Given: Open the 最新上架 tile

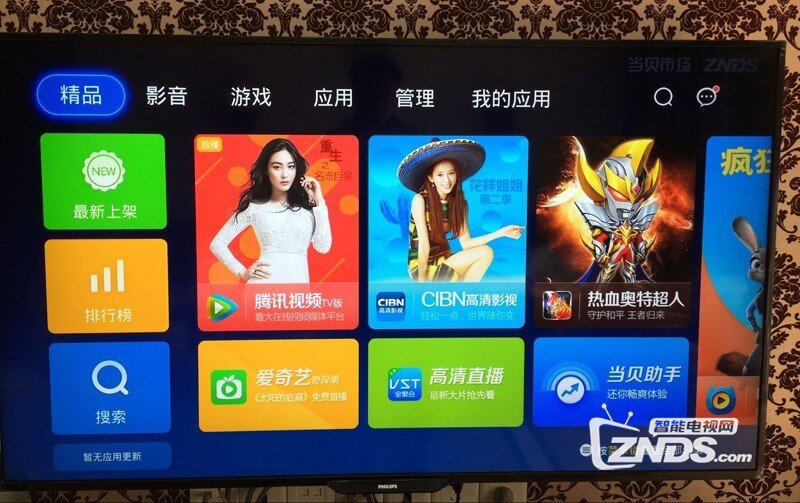Looking at the screenshot, I should (x=103, y=181).
